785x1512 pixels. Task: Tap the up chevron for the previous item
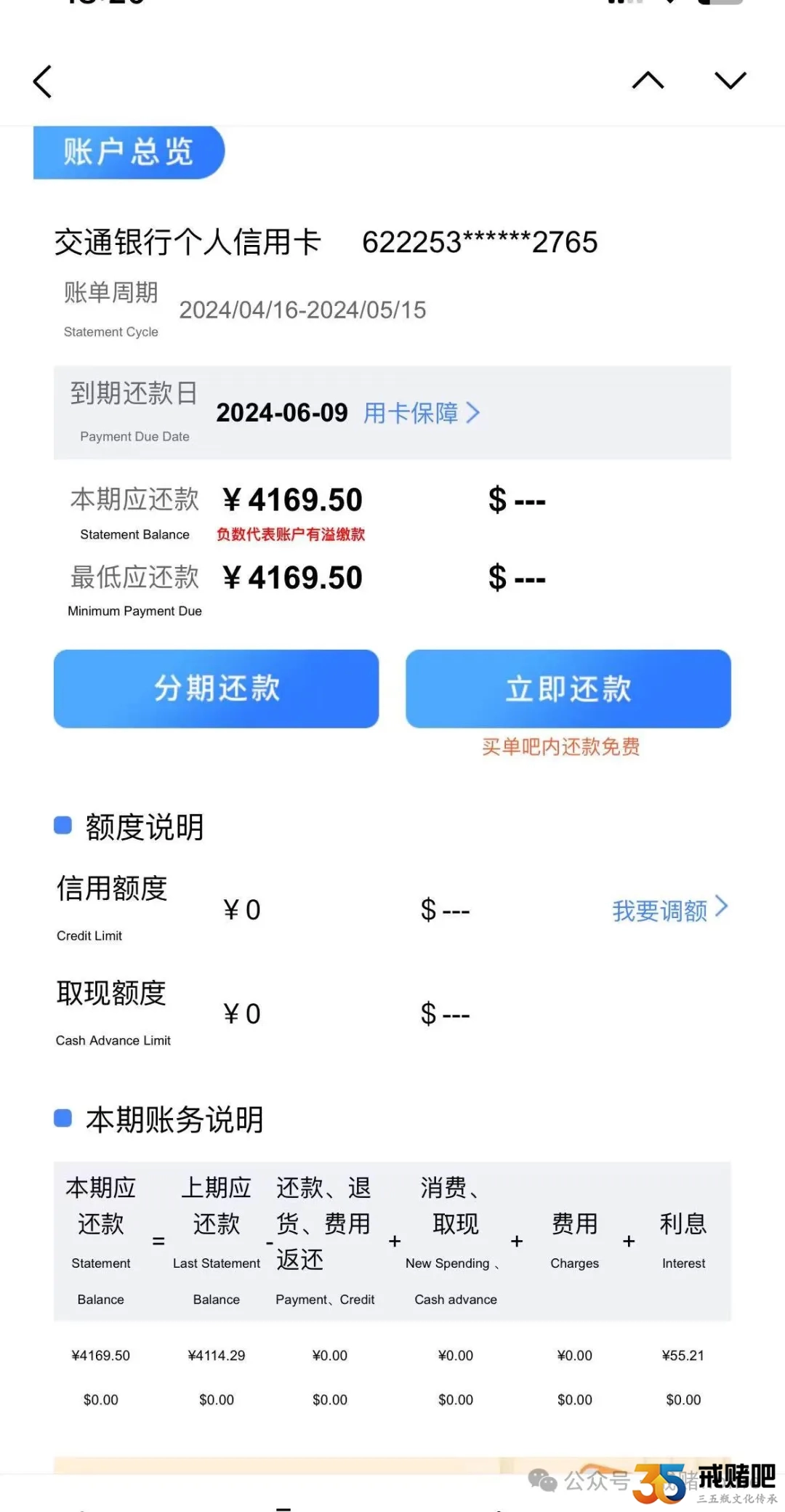[648, 80]
